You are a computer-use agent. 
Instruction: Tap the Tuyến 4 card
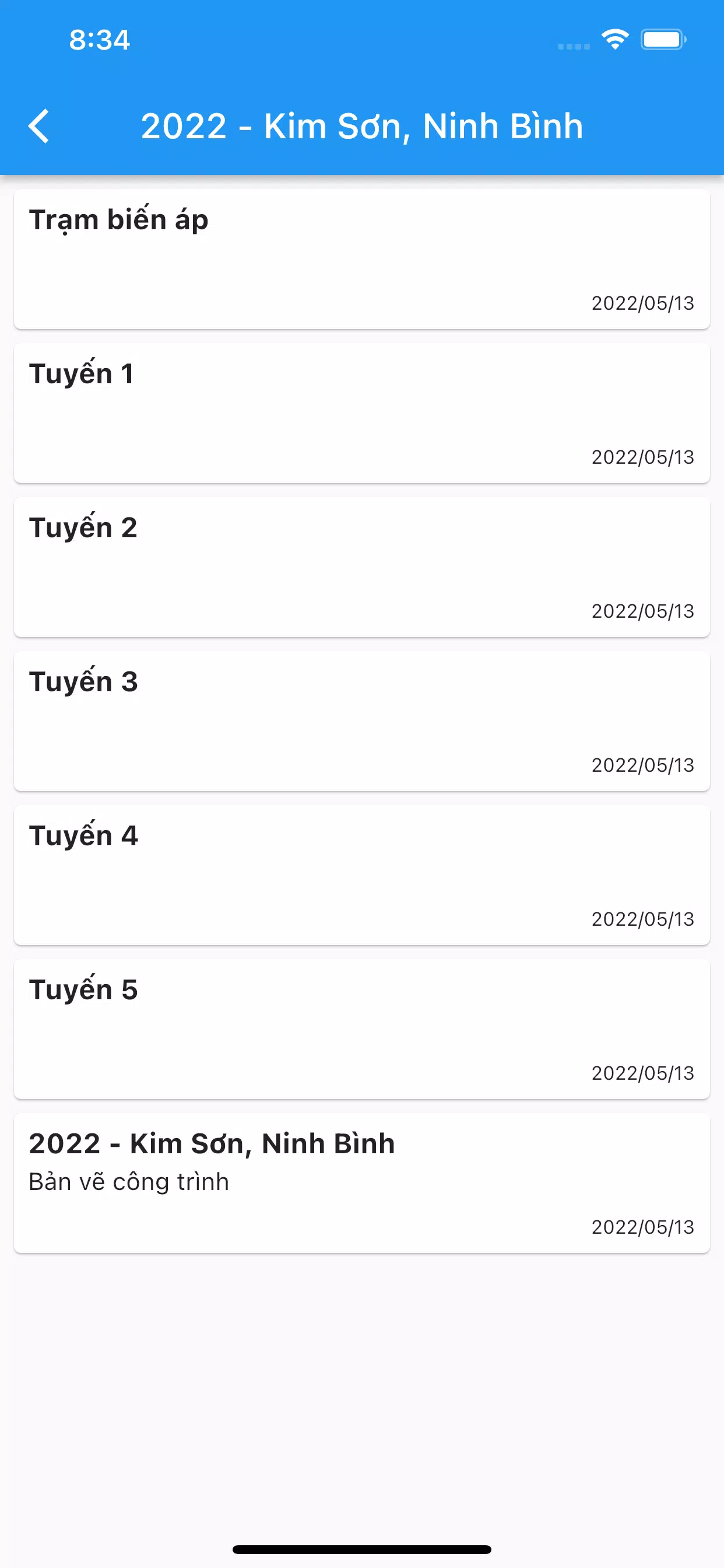362,876
